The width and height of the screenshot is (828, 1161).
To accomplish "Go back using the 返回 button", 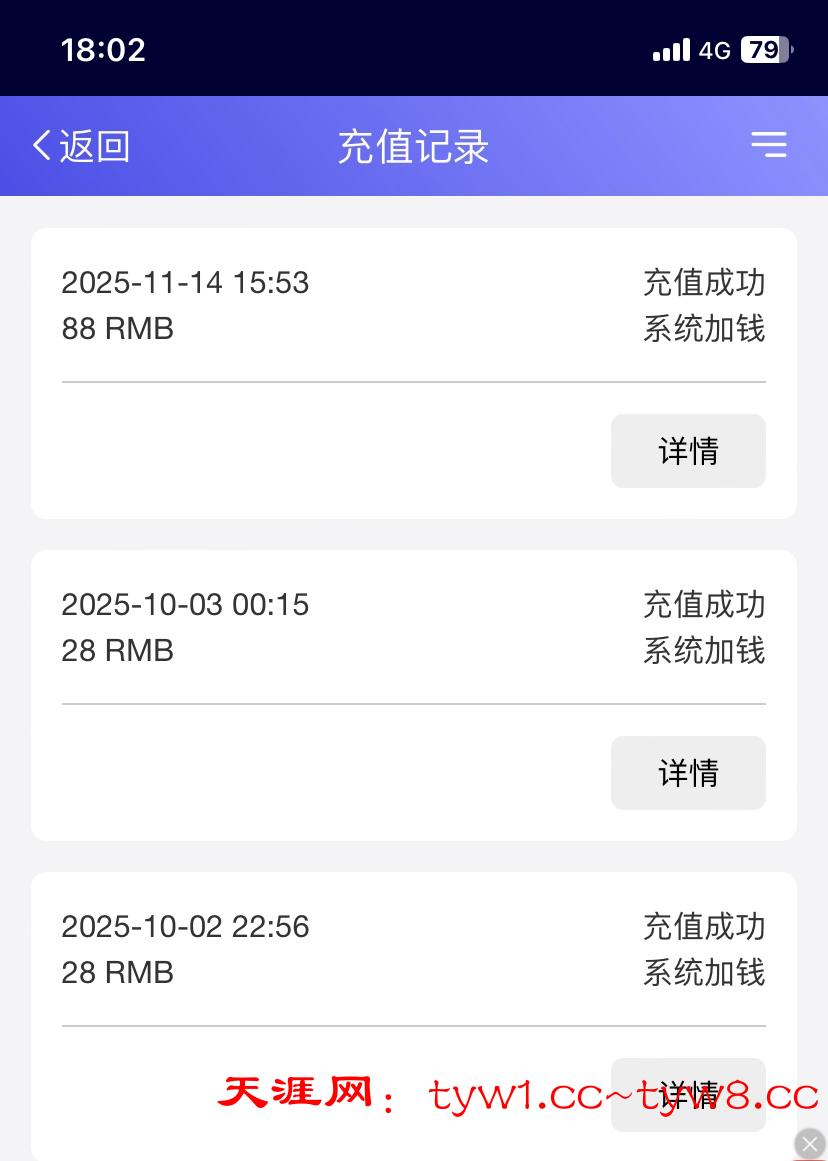I will tap(81, 146).
